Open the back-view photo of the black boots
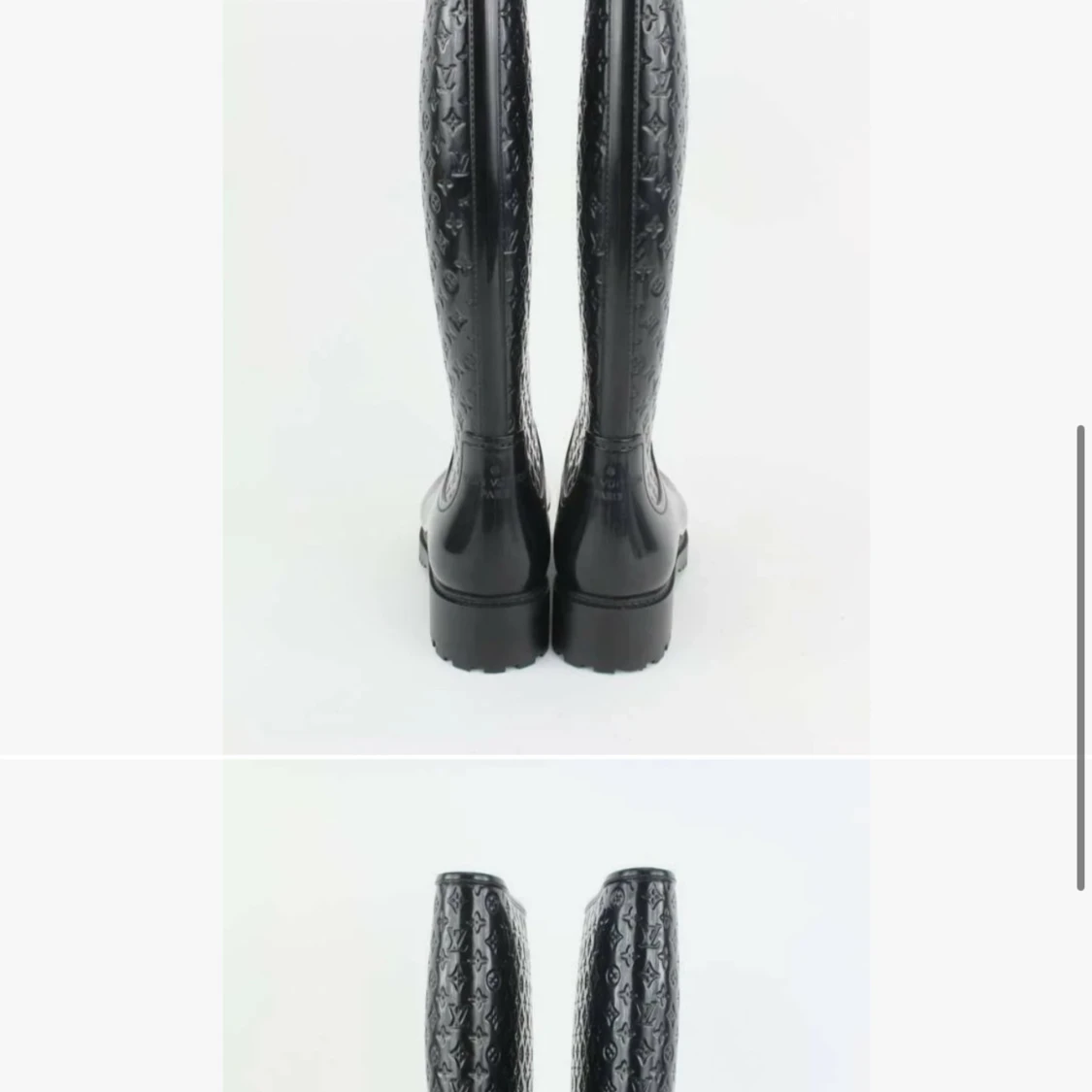Image resolution: width=1092 pixels, height=1092 pixels. pos(546,377)
